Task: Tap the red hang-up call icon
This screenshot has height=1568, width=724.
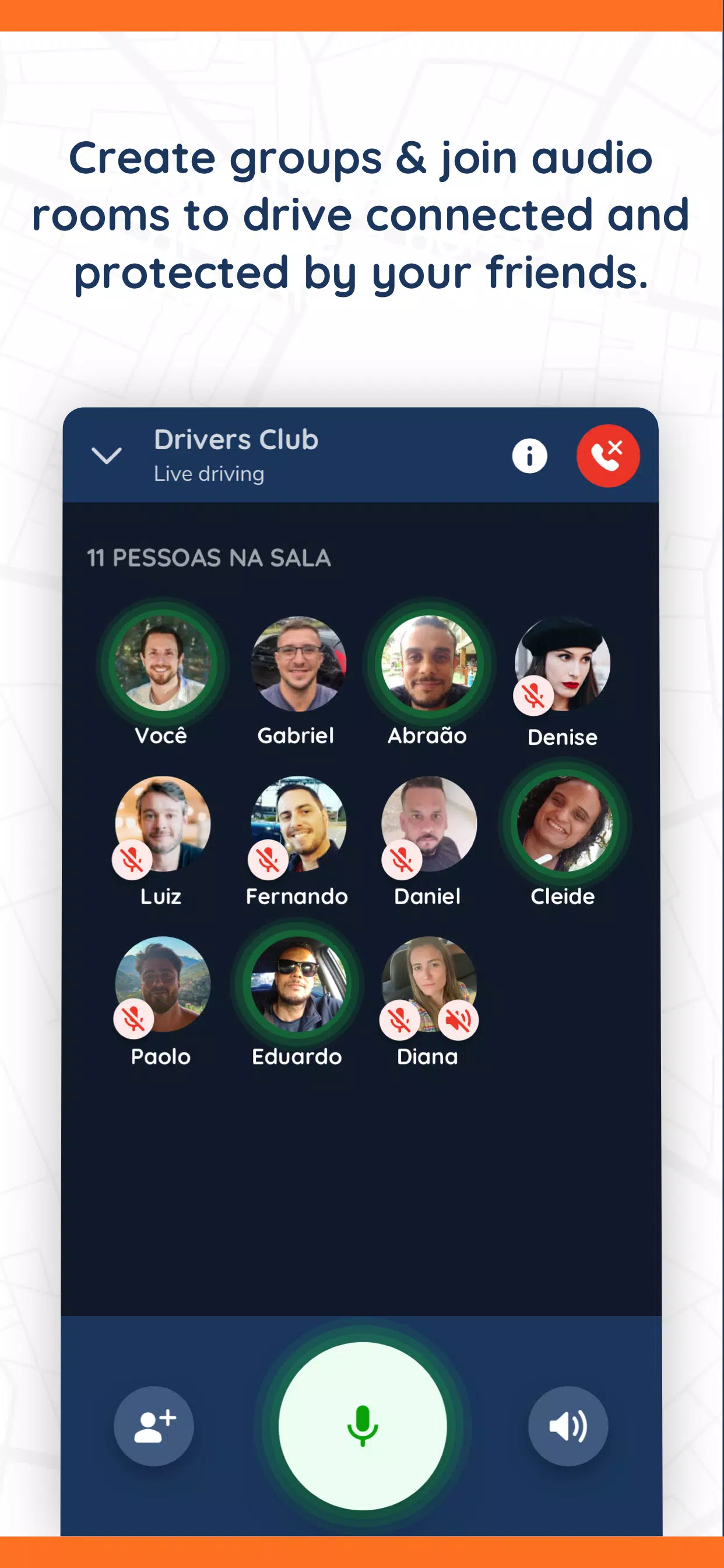Action: (x=609, y=456)
